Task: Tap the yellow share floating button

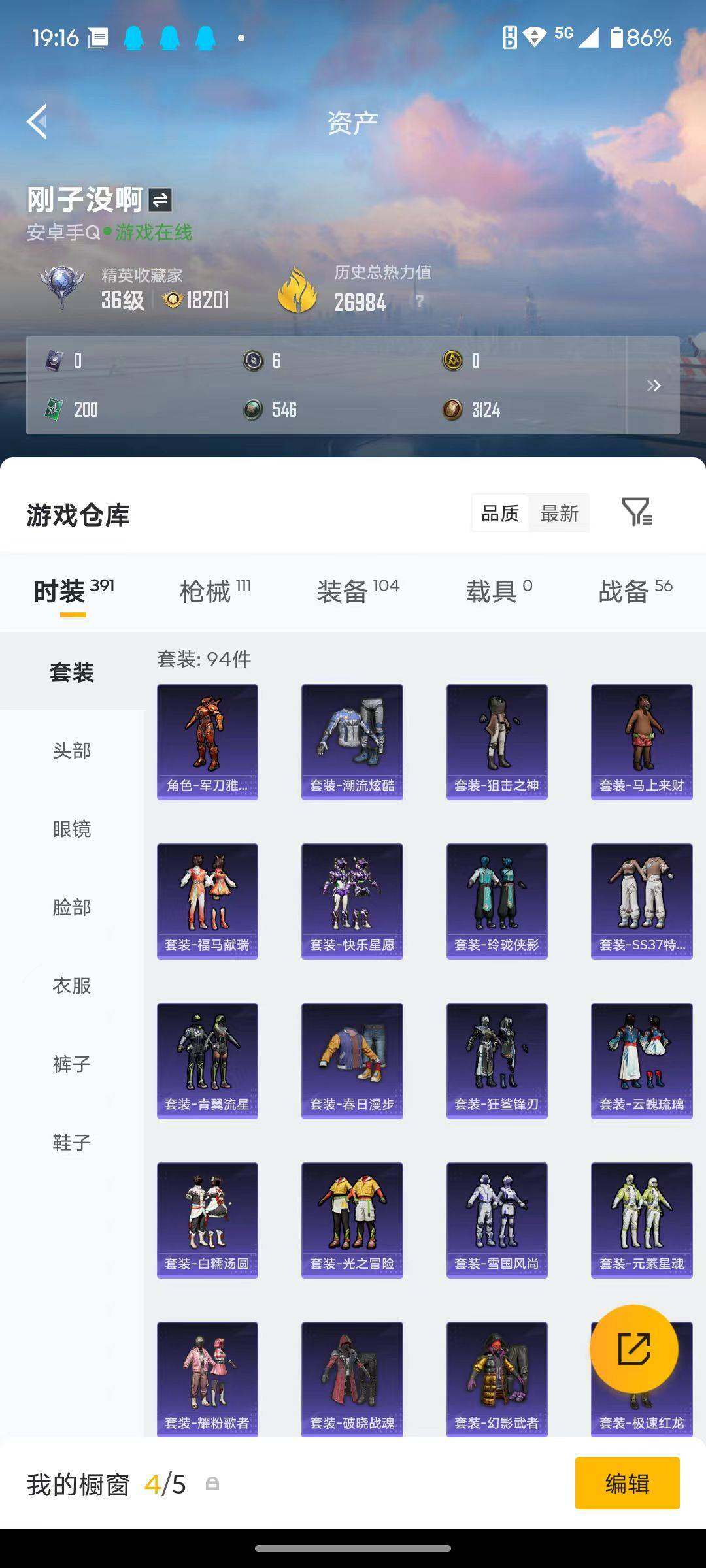Action: pyautogui.click(x=633, y=1348)
